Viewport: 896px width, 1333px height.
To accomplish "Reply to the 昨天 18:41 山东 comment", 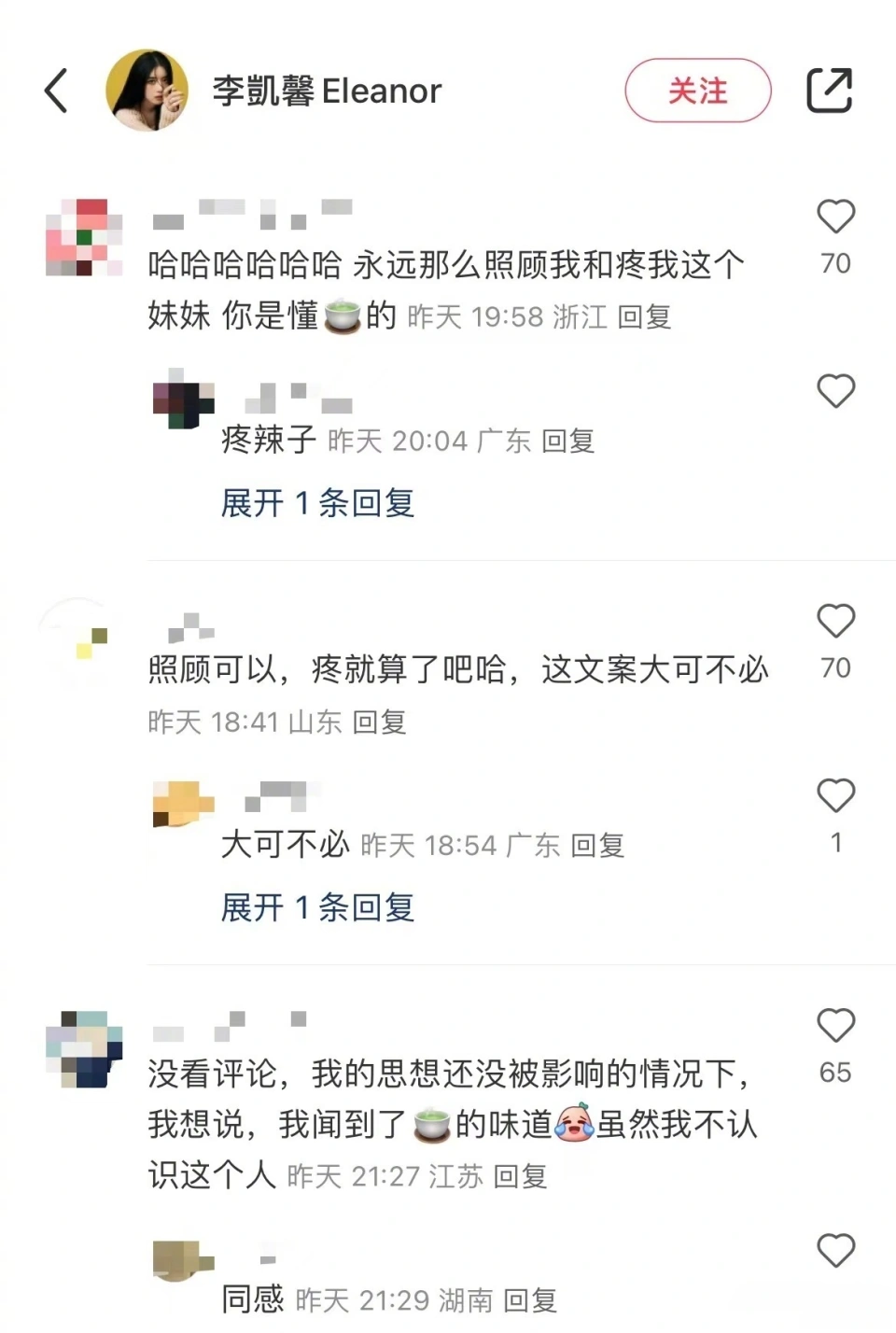I will click(379, 722).
